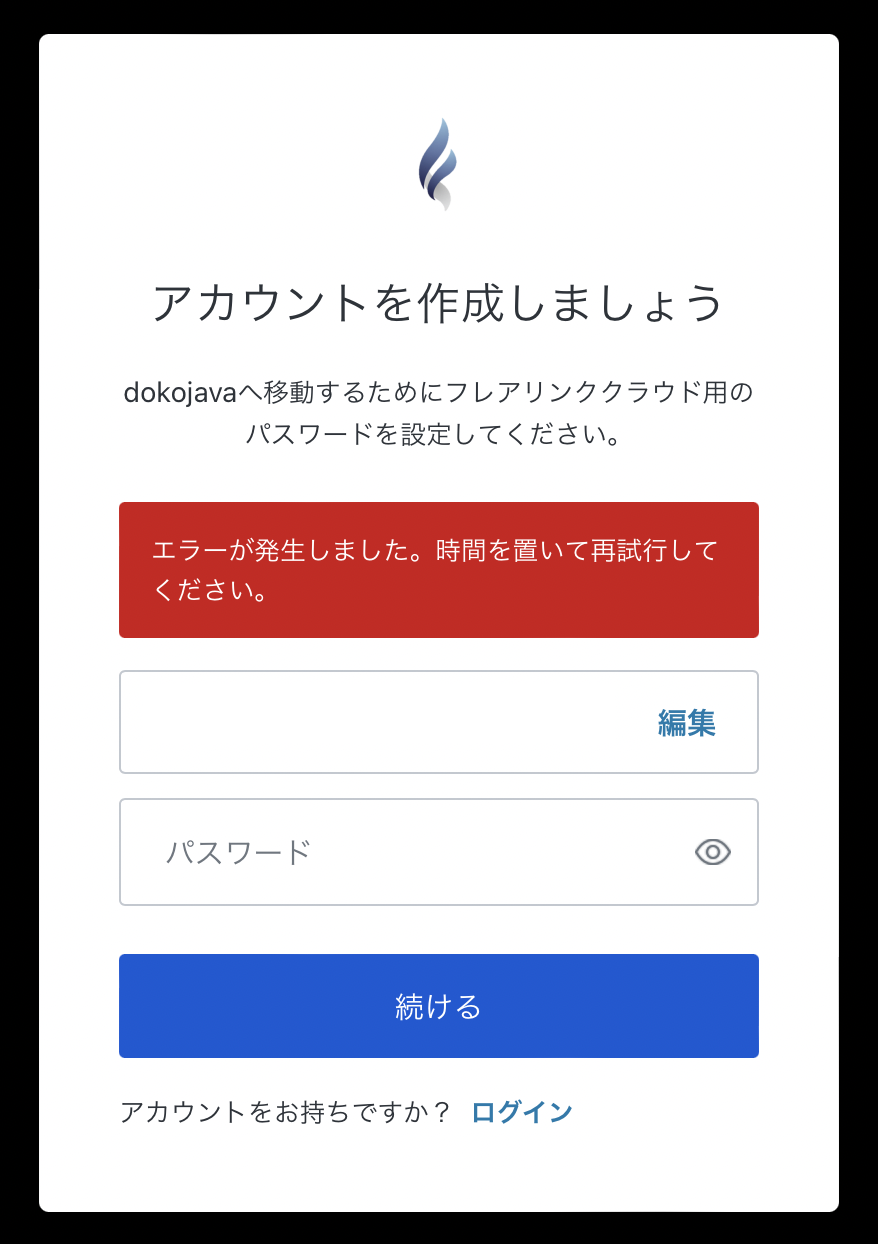This screenshot has width=878, height=1244.
Task: Toggle password visibility with the eye control
Action: coord(712,852)
